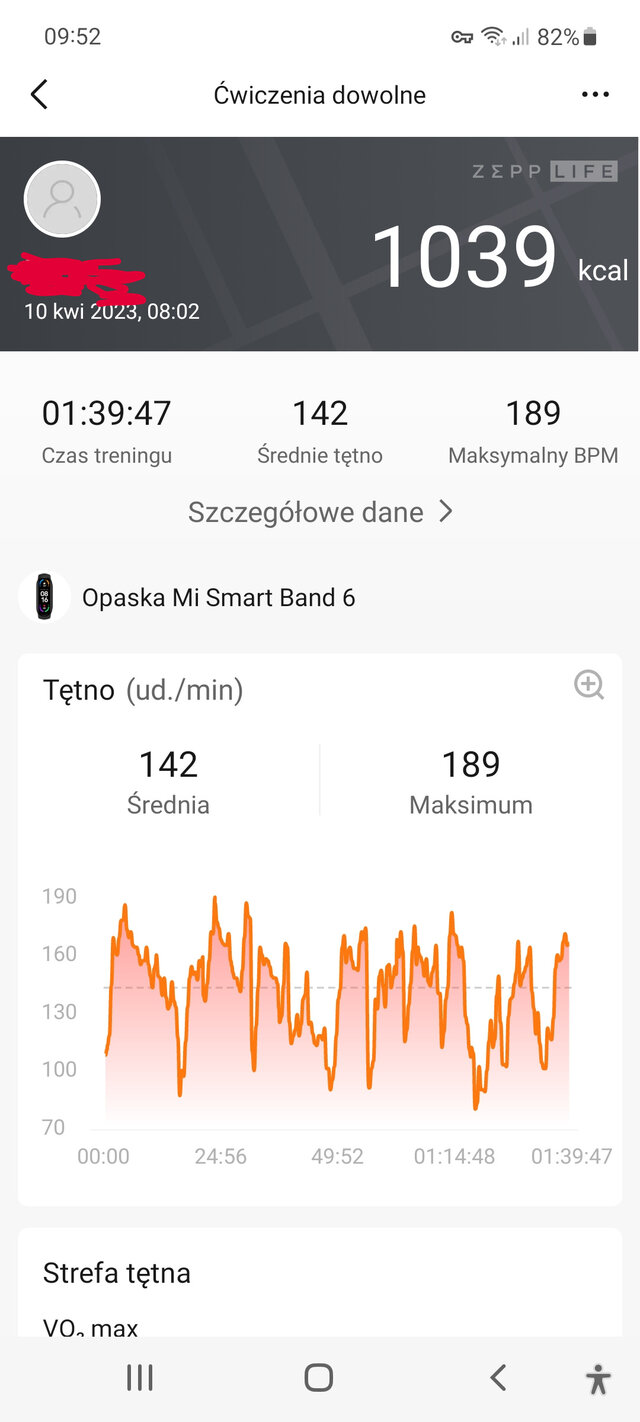This screenshot has height=1422, width=640.
Task: Open the three-dot overflow menu
Action: [595, 95]
